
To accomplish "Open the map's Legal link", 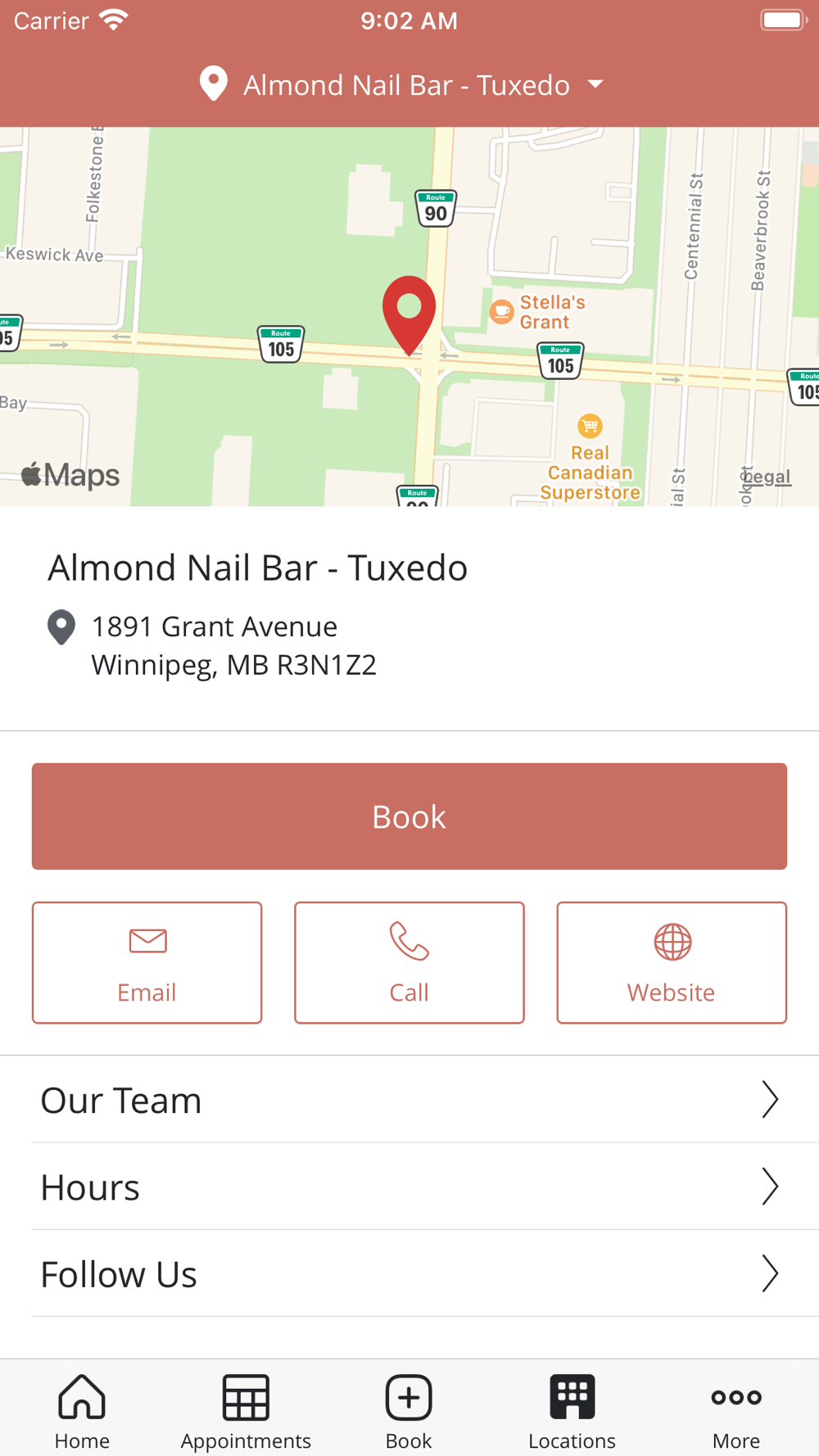I will (767, 477).
